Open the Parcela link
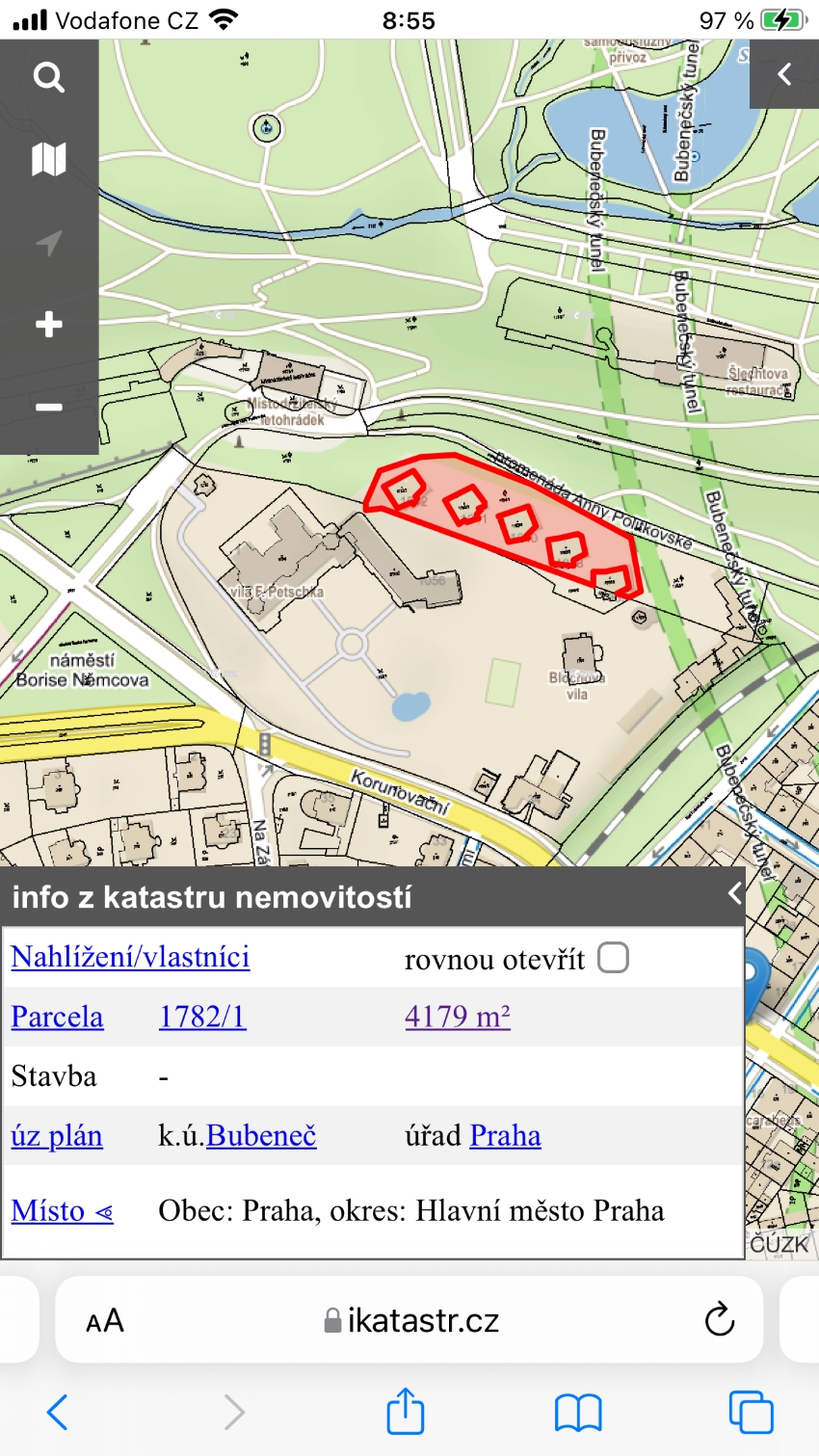 [x=57, y=1017]
